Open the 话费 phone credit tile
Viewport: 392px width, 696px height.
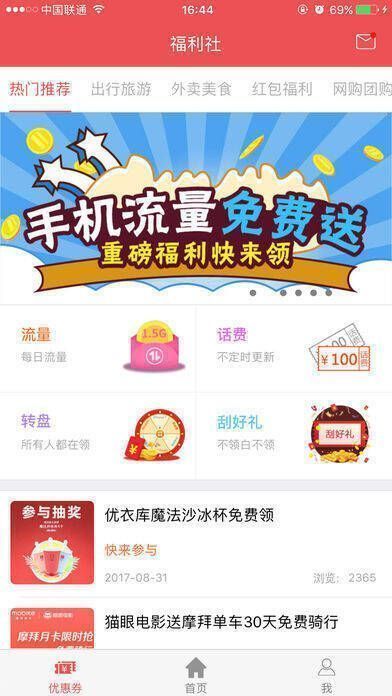pos(294,348)
